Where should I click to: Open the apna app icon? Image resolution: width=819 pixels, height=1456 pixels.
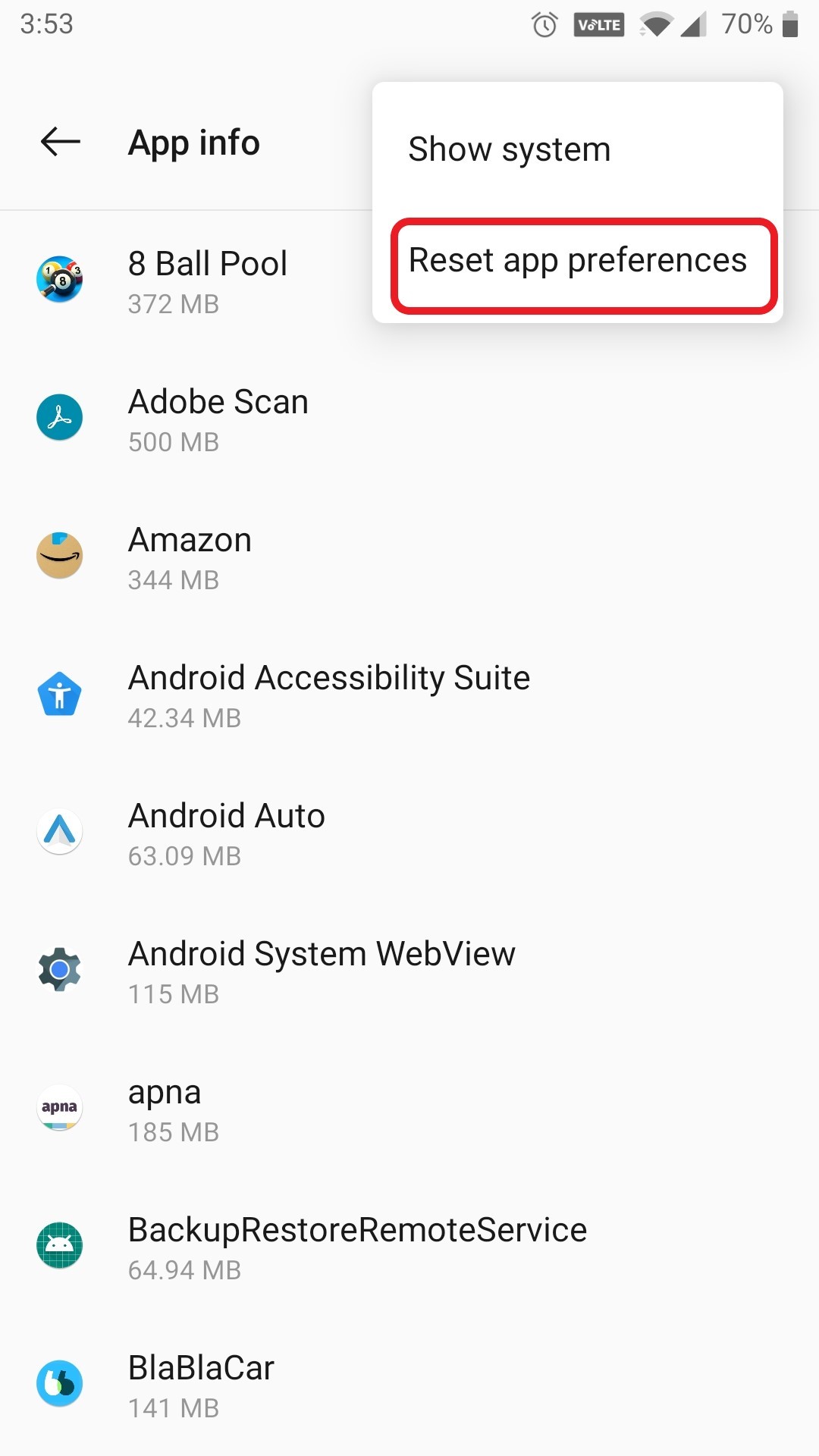[x=59, y=1108]
